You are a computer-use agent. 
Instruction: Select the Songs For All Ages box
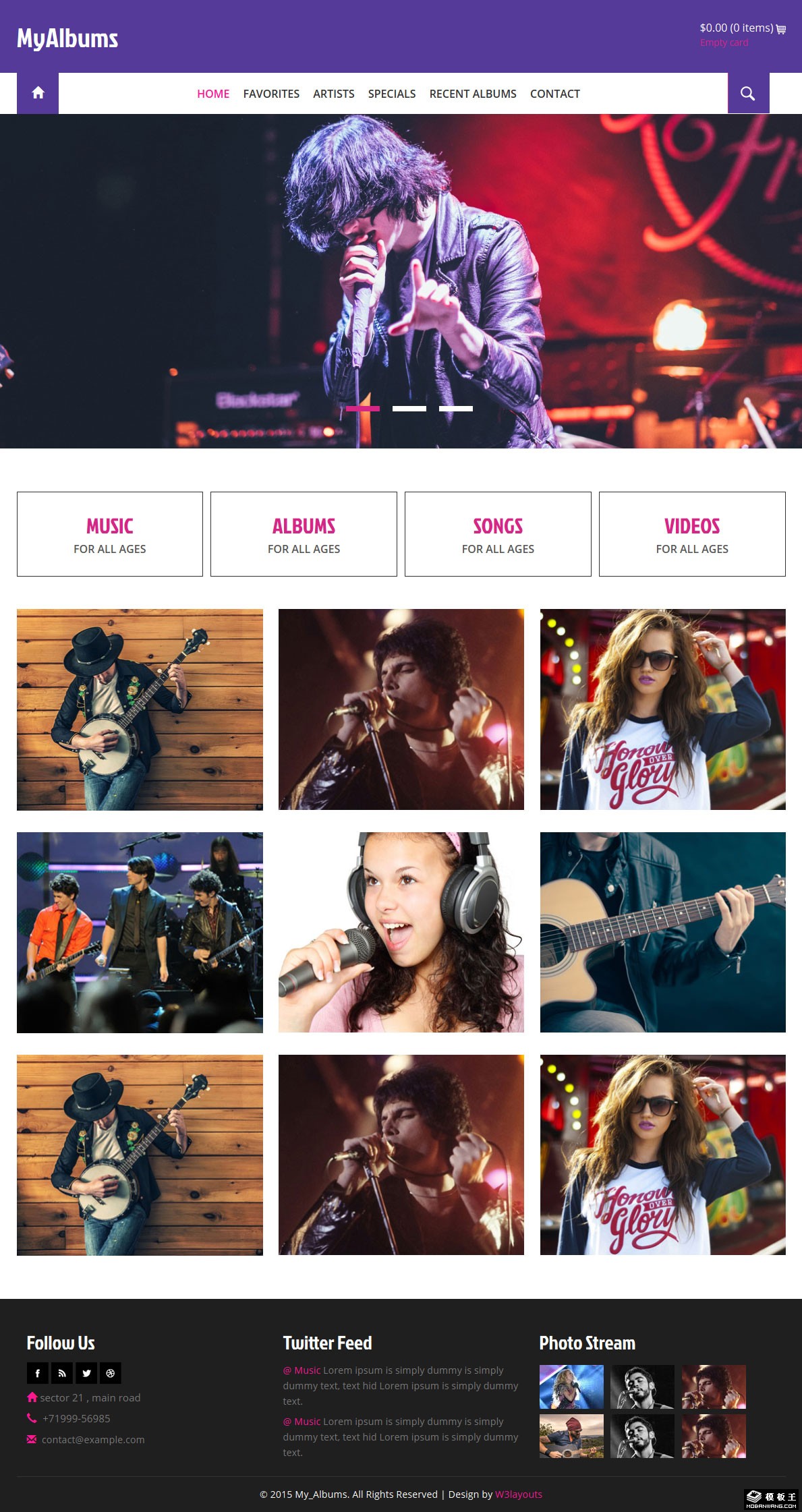click(x=498, y=534)
